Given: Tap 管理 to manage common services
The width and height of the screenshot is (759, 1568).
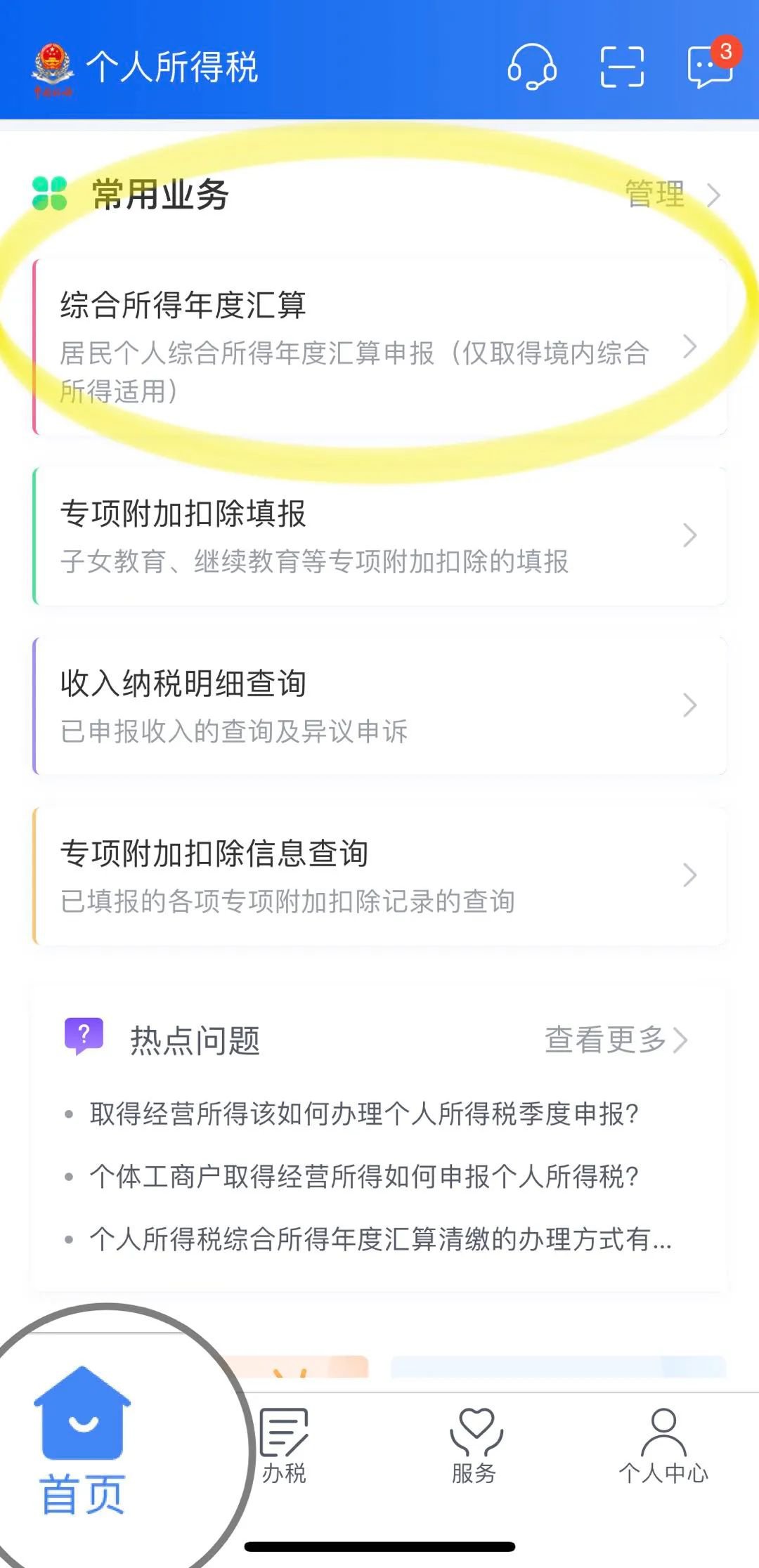Looking at the screenshot, I should tap(671, 195).
